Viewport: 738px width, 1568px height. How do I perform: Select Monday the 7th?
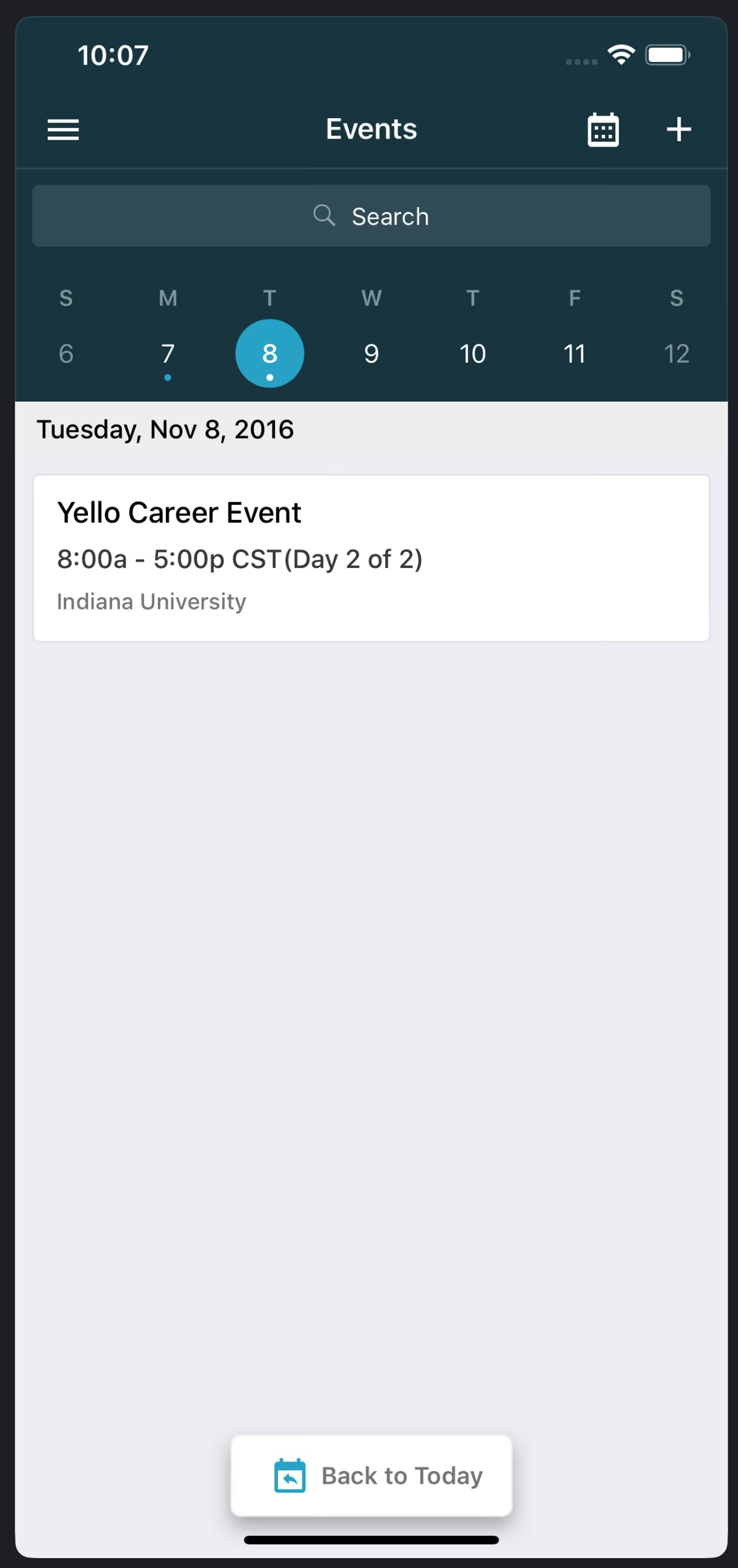168,354
